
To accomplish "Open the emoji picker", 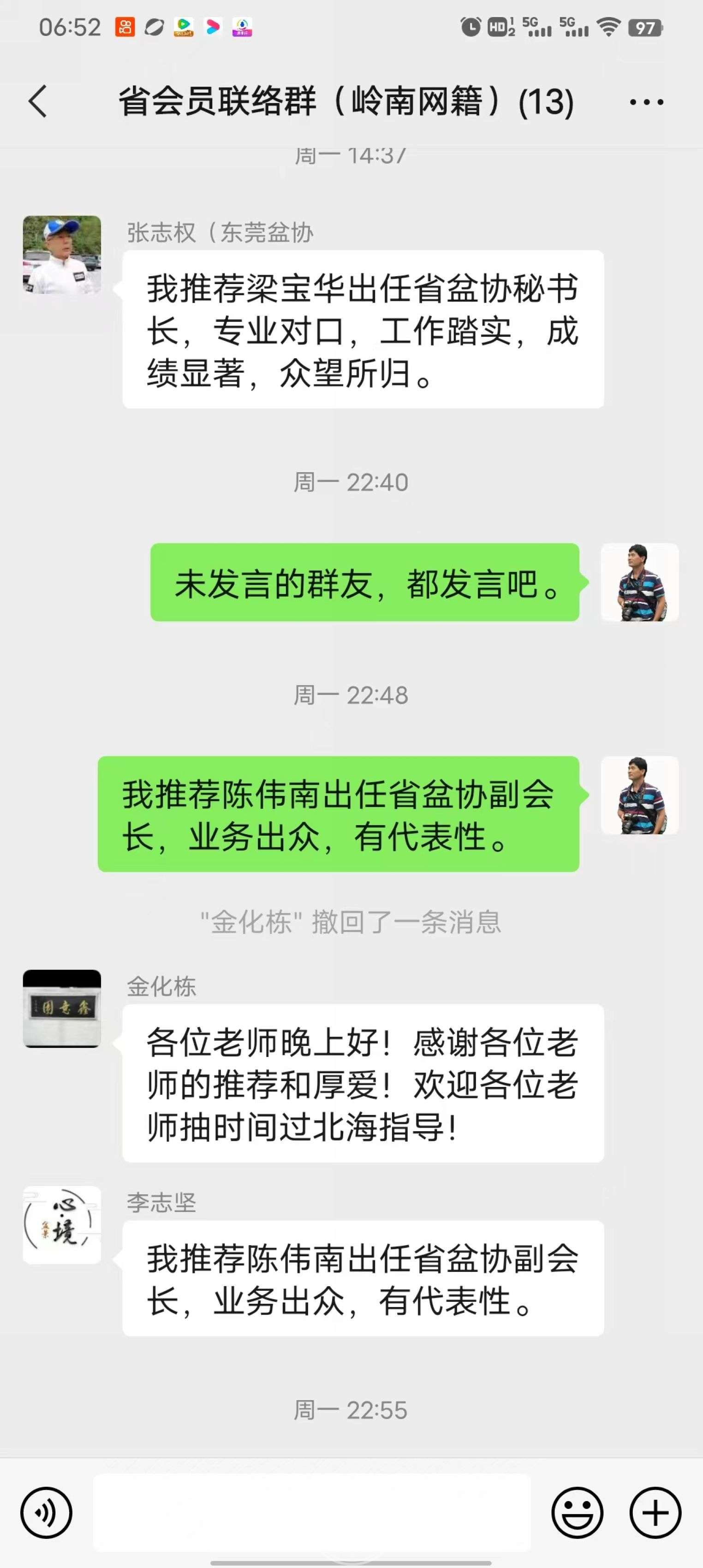I will [x=577, y=1512].
